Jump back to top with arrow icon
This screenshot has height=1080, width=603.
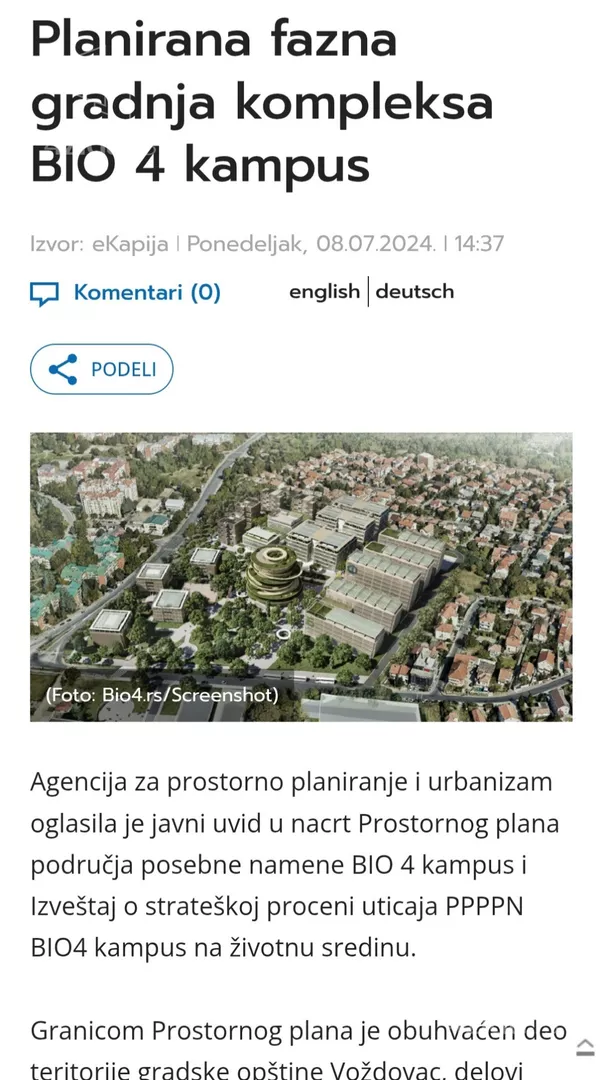coord(585,1047)
